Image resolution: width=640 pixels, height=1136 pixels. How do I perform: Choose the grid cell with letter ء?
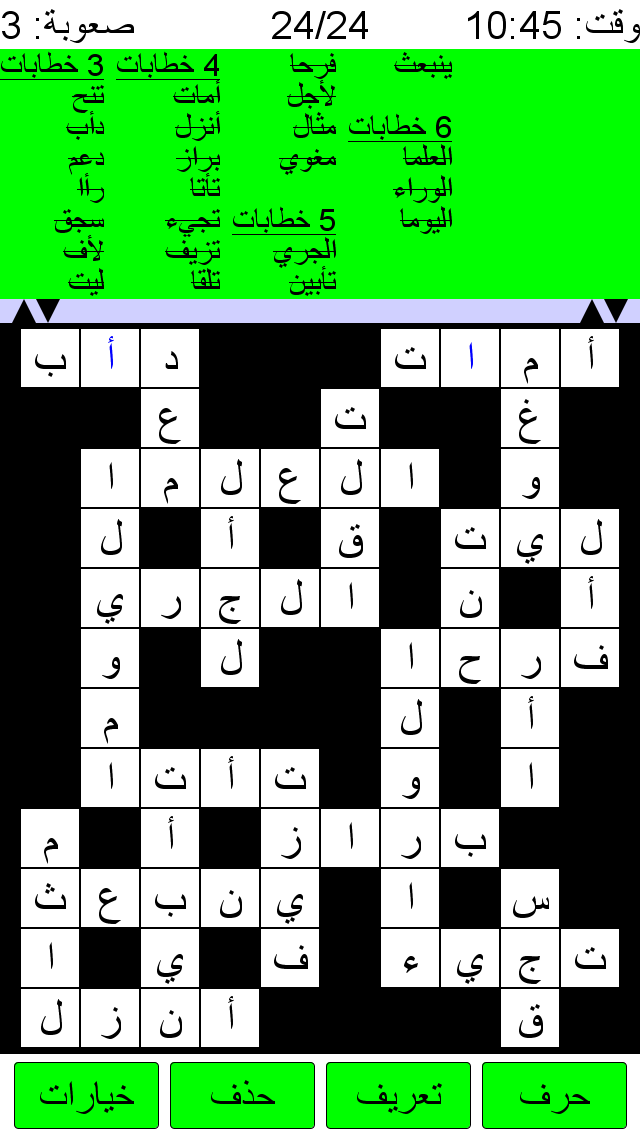[x=410, y=958]
